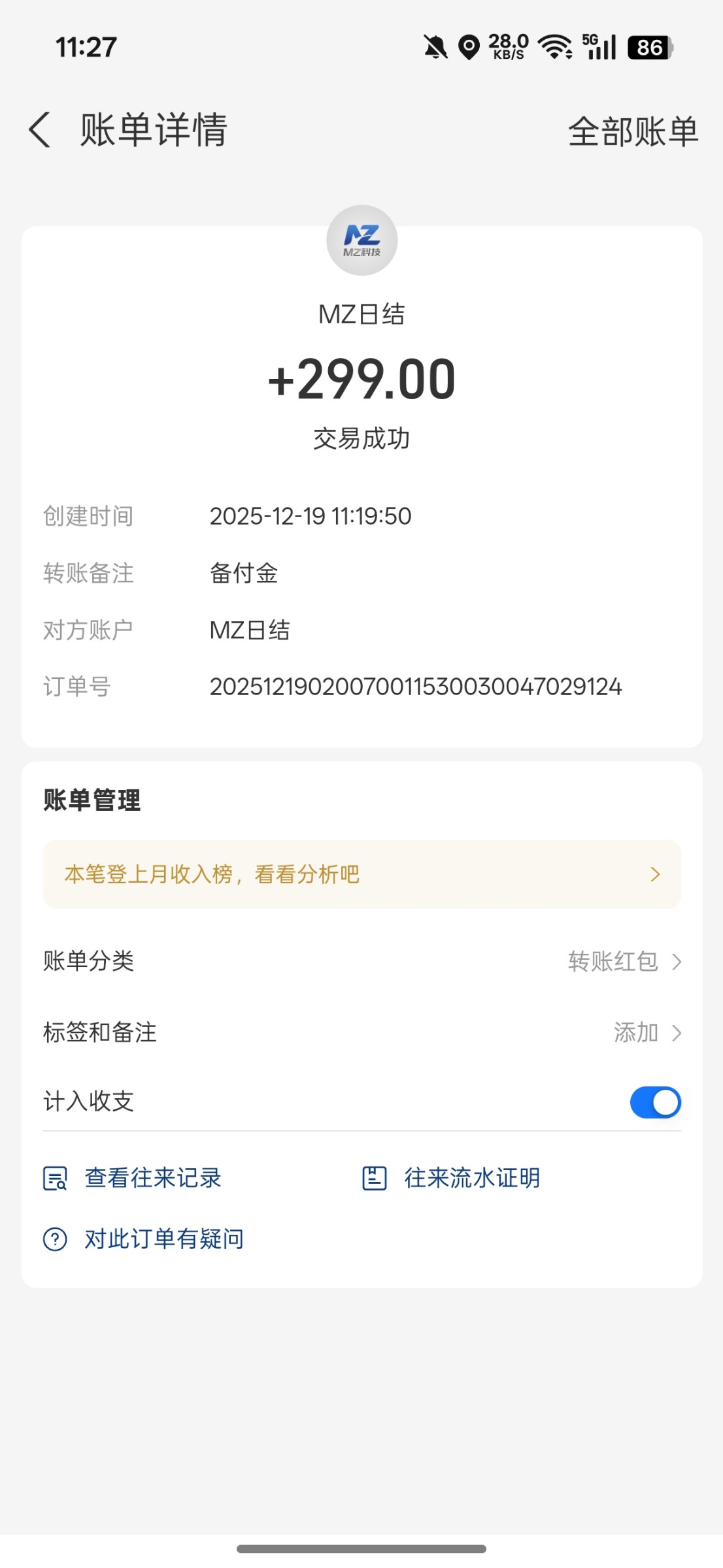Expand the monthly income ranking analysis banner
The width and height of the screenshot is (723, 1568).
coord(361,874)
